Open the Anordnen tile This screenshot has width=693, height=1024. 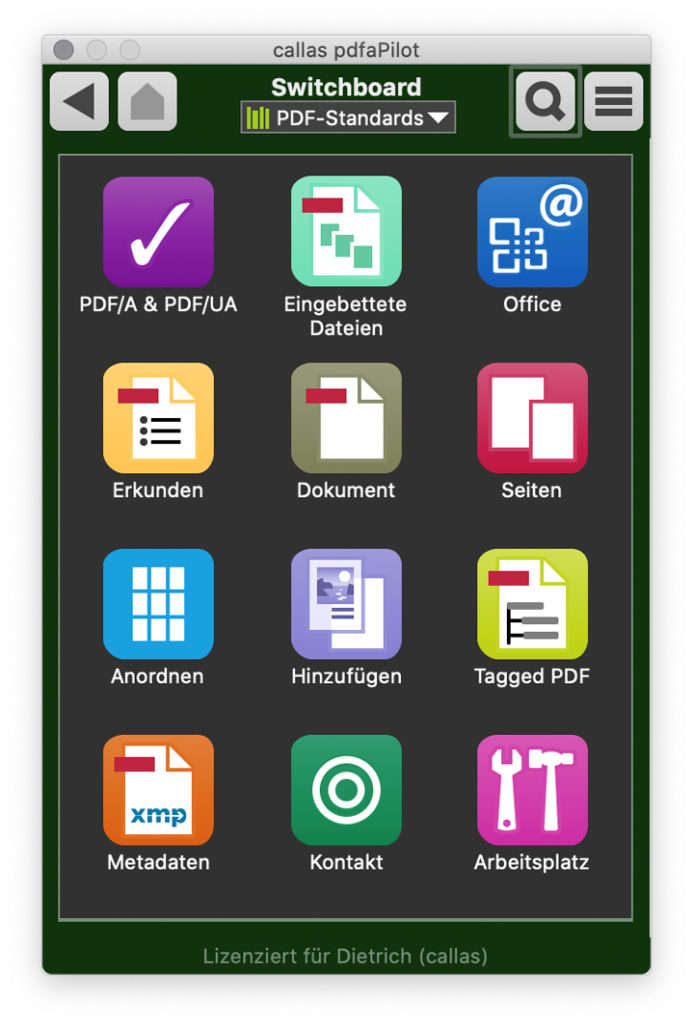coord(158,604)
